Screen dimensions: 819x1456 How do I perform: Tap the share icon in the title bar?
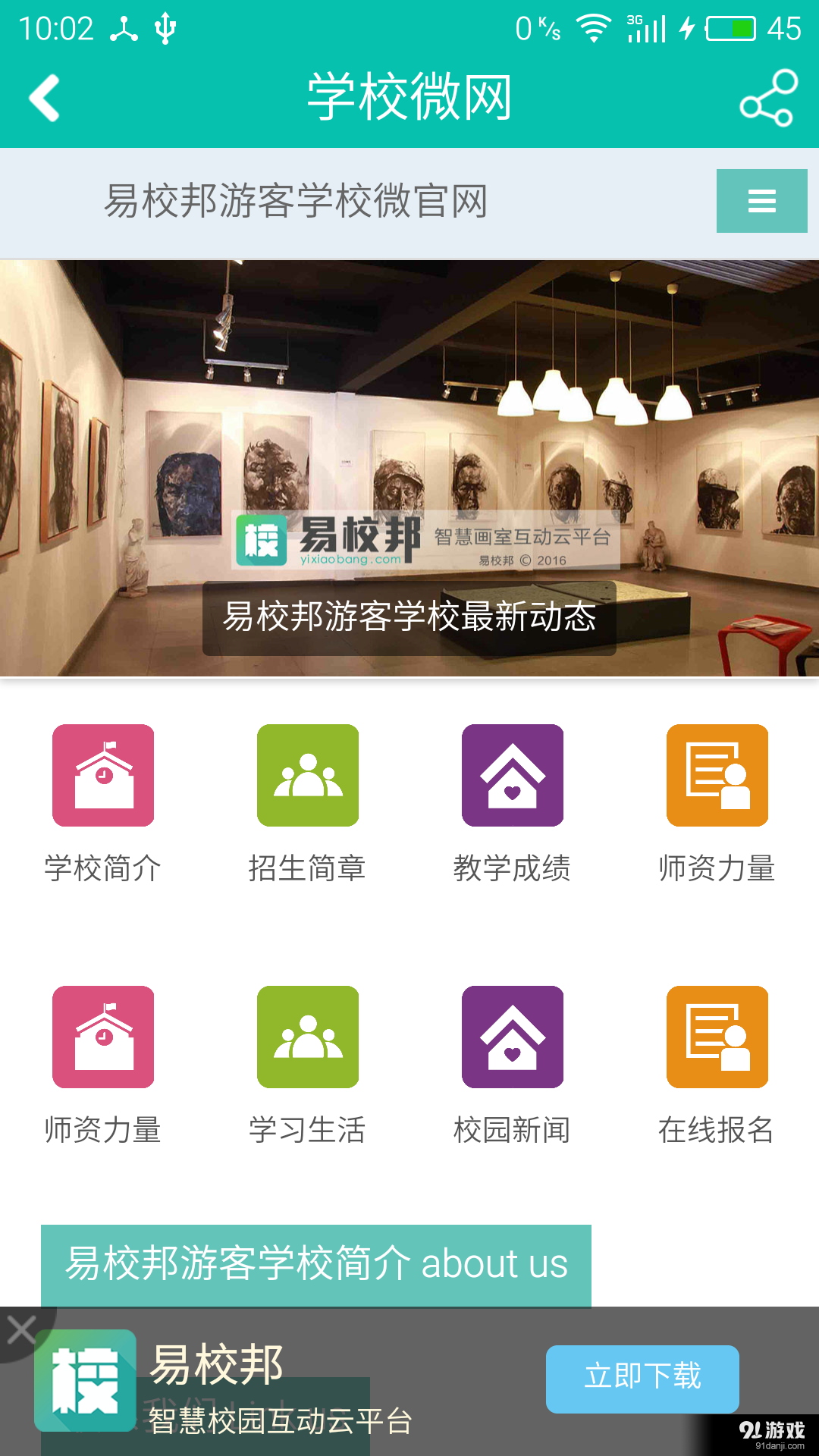pos(769,99)
